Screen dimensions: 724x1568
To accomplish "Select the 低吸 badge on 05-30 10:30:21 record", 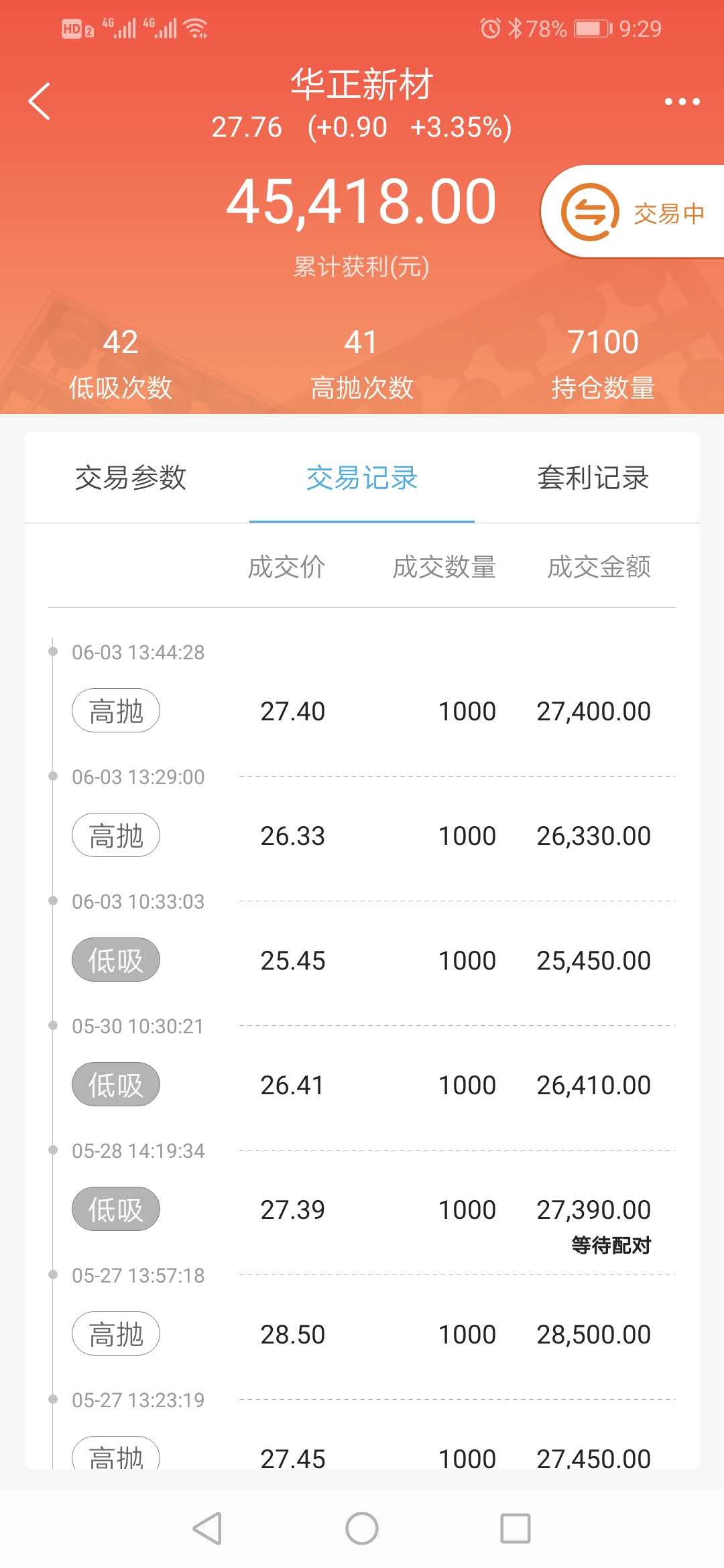I will (x=115, y=1084).
